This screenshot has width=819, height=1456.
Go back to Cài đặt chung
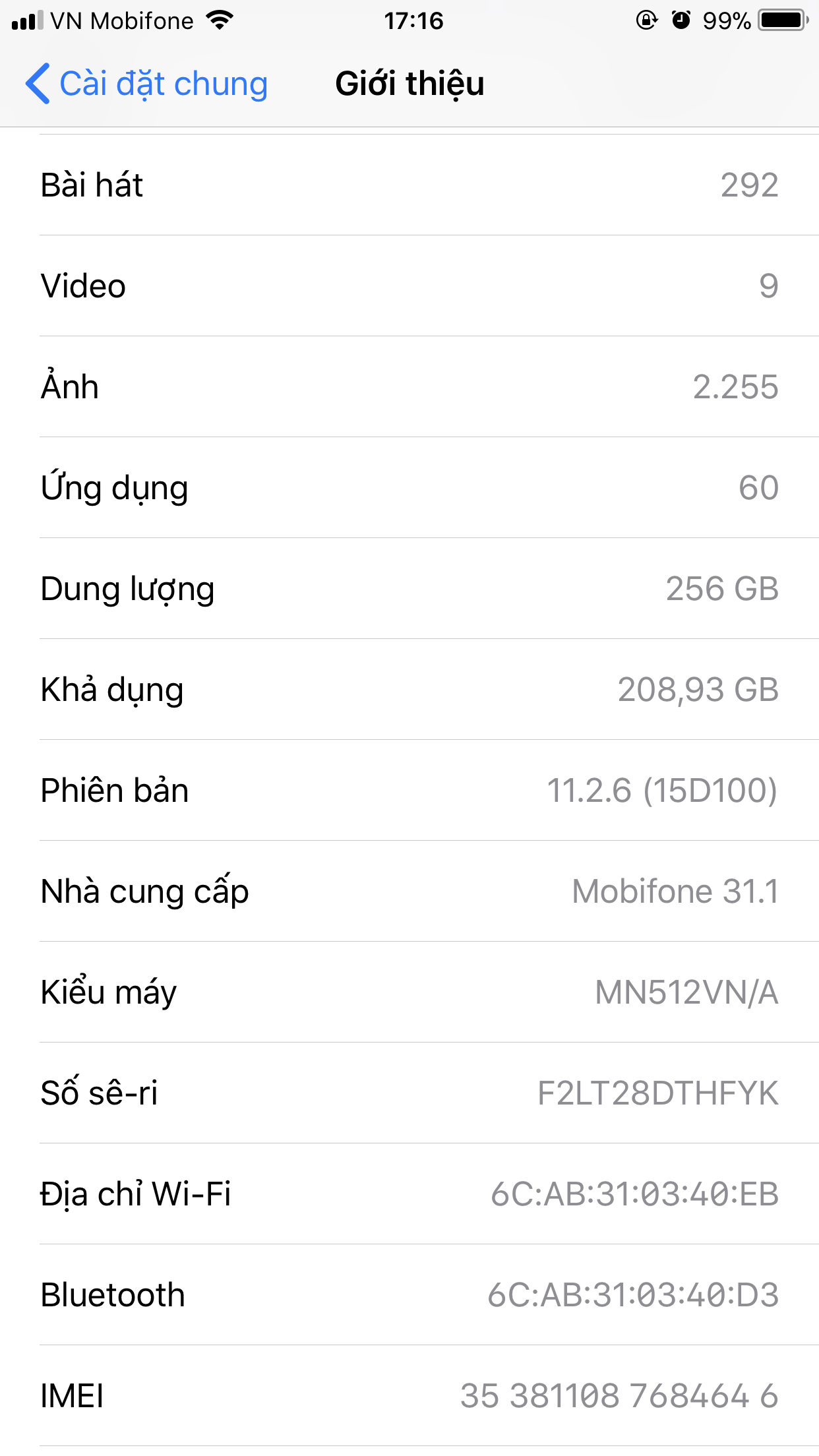tap(146, 84)
